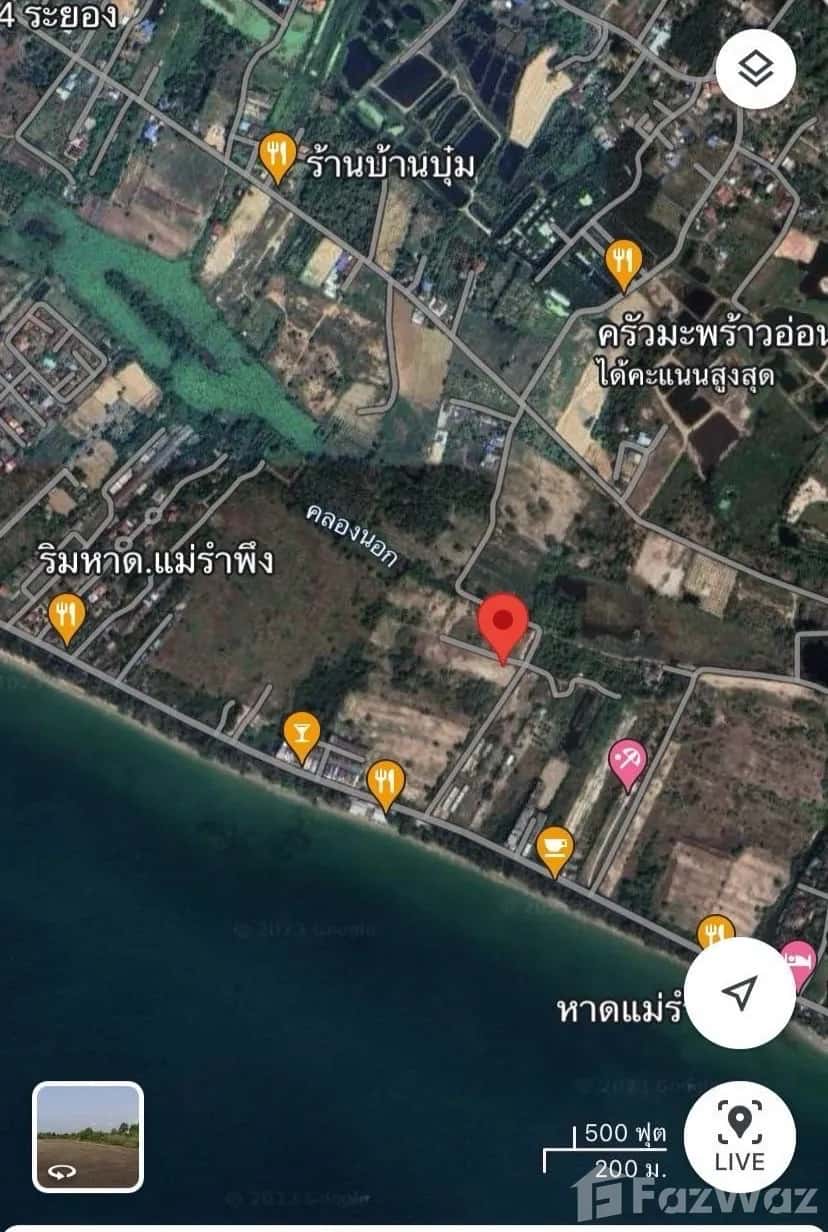Tap the pink beach umbrella marker
The height and width of the screenshot is (1232, 828).
628,763
